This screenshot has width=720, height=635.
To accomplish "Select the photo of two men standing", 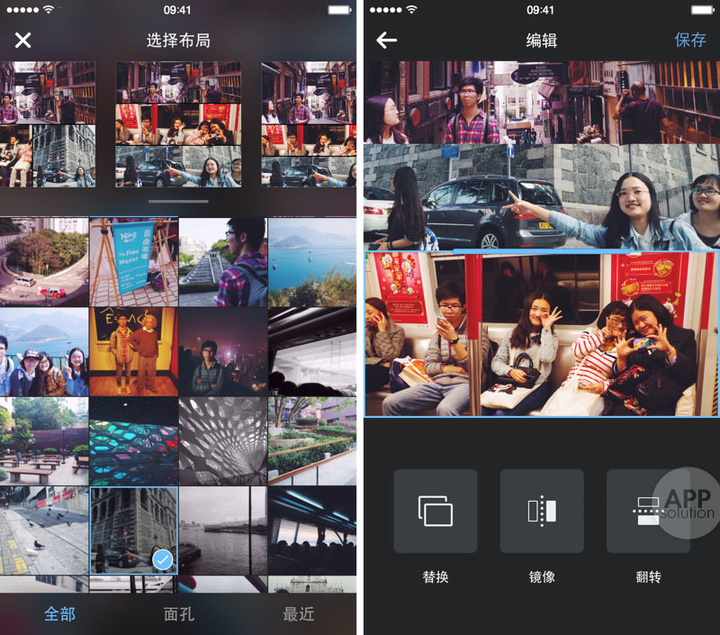I will [x=133, y=351].
